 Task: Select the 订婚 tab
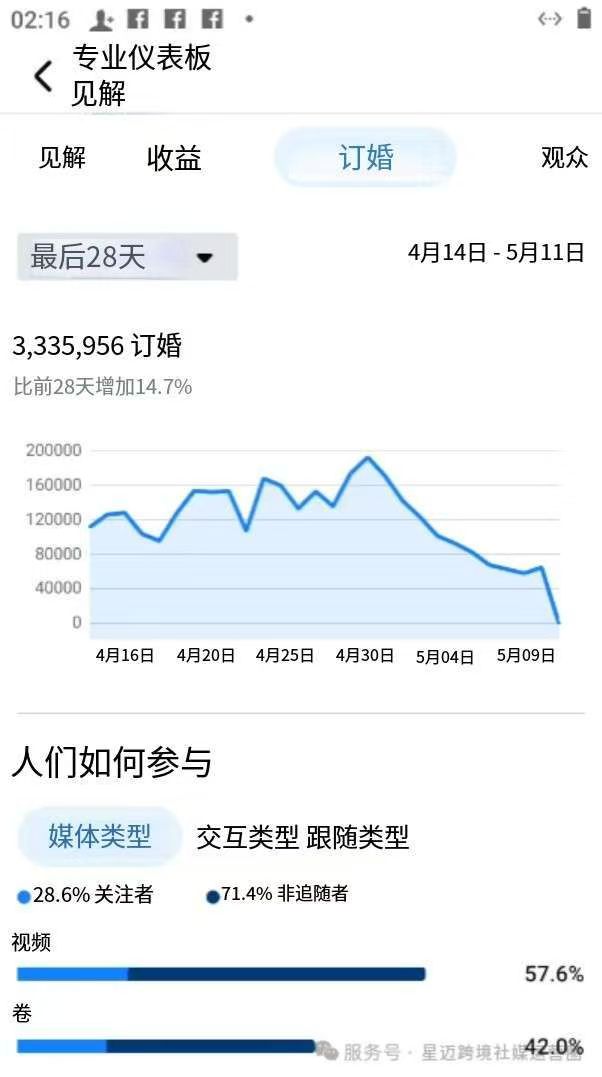(x=365, y=157)
